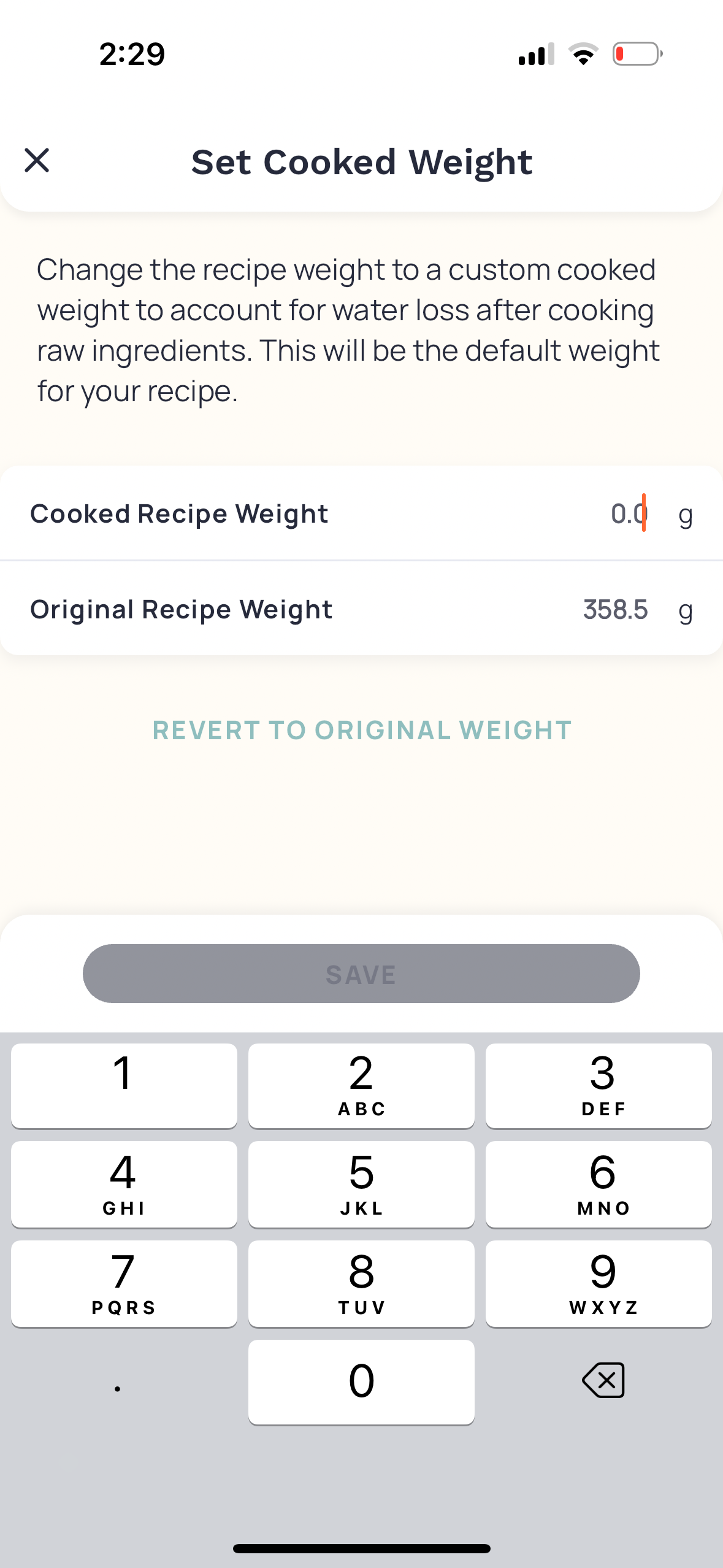Revert to original weight

(362, 730)
